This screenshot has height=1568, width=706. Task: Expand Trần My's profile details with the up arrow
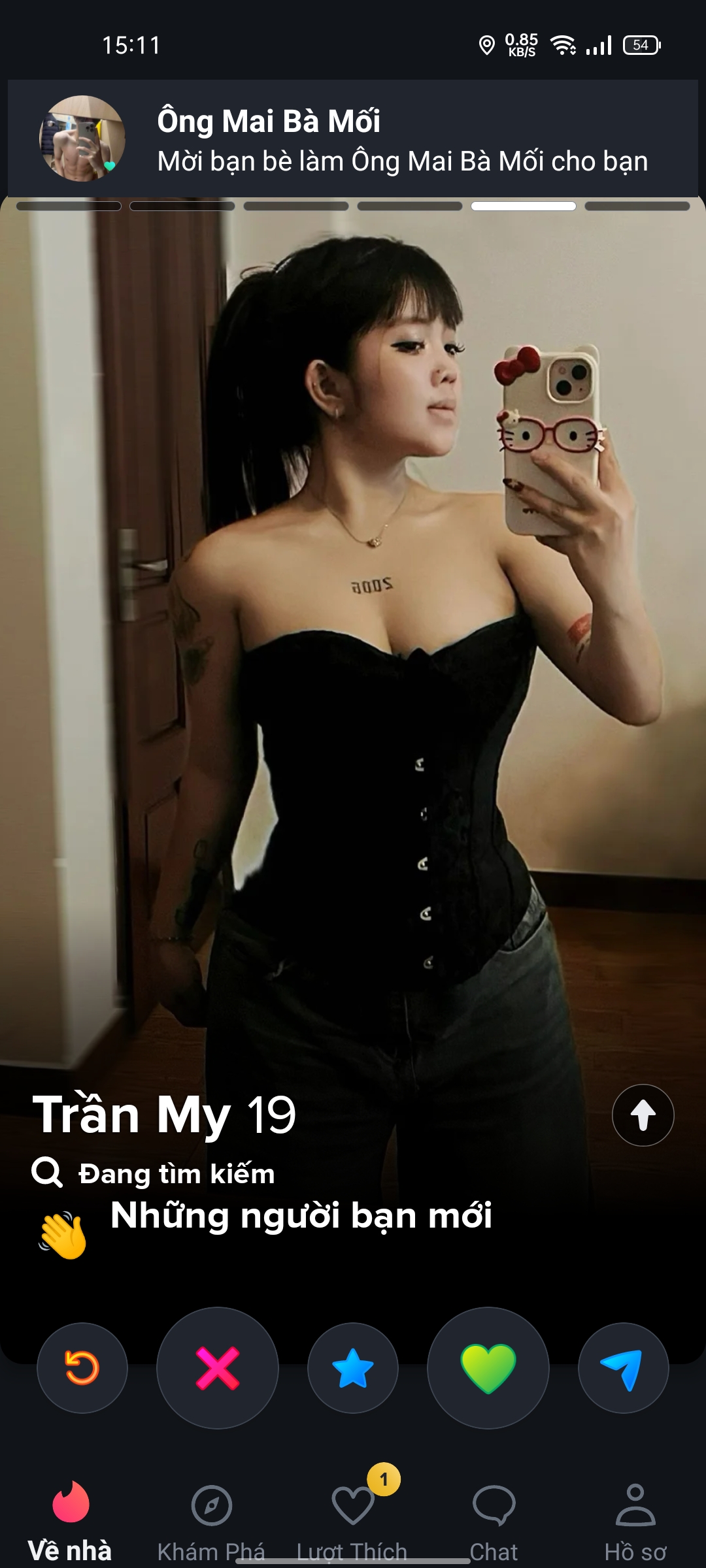point(643,1115)
